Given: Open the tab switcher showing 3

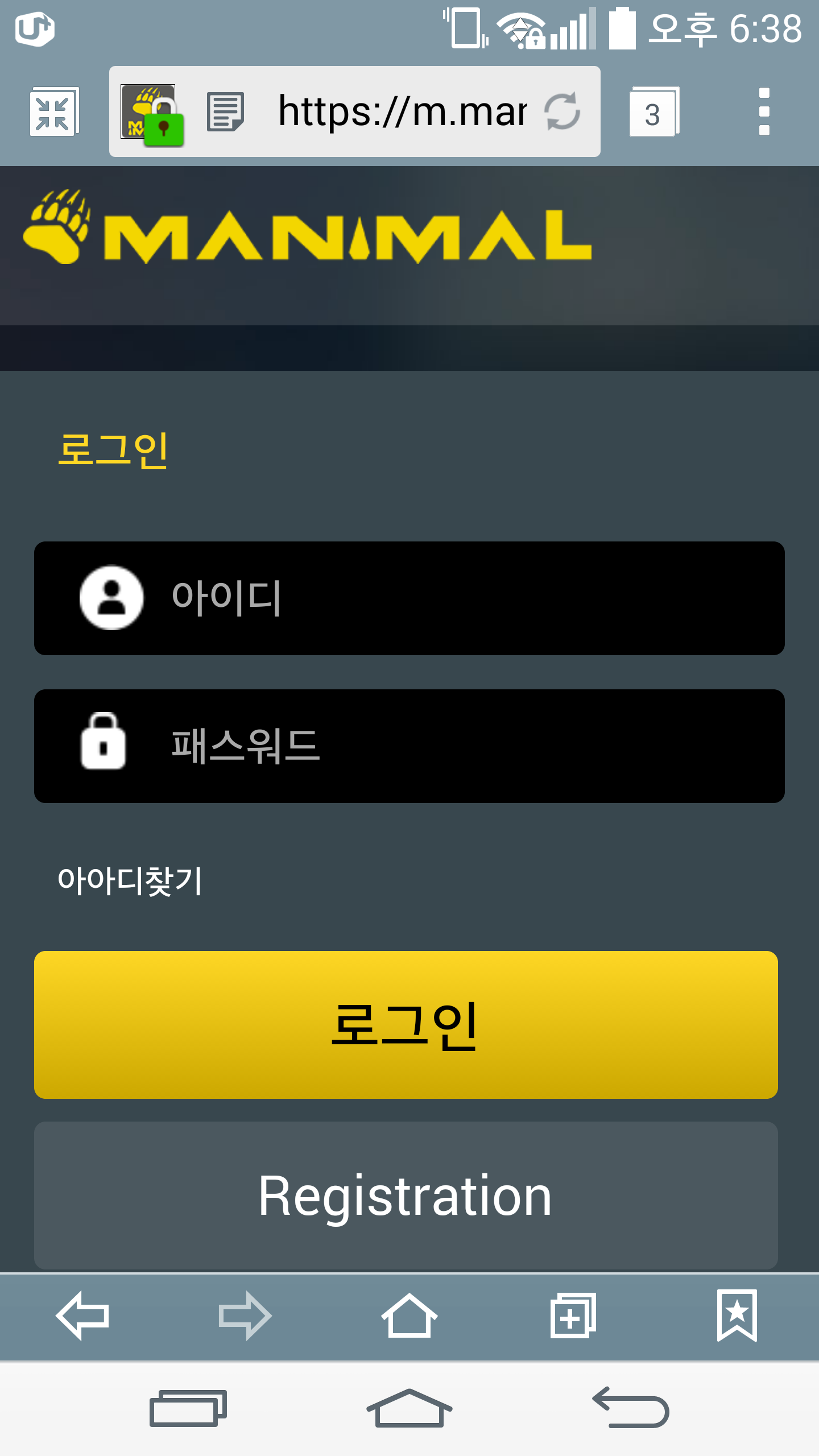Looking at the screenshot, I should (x=654, y=112).
